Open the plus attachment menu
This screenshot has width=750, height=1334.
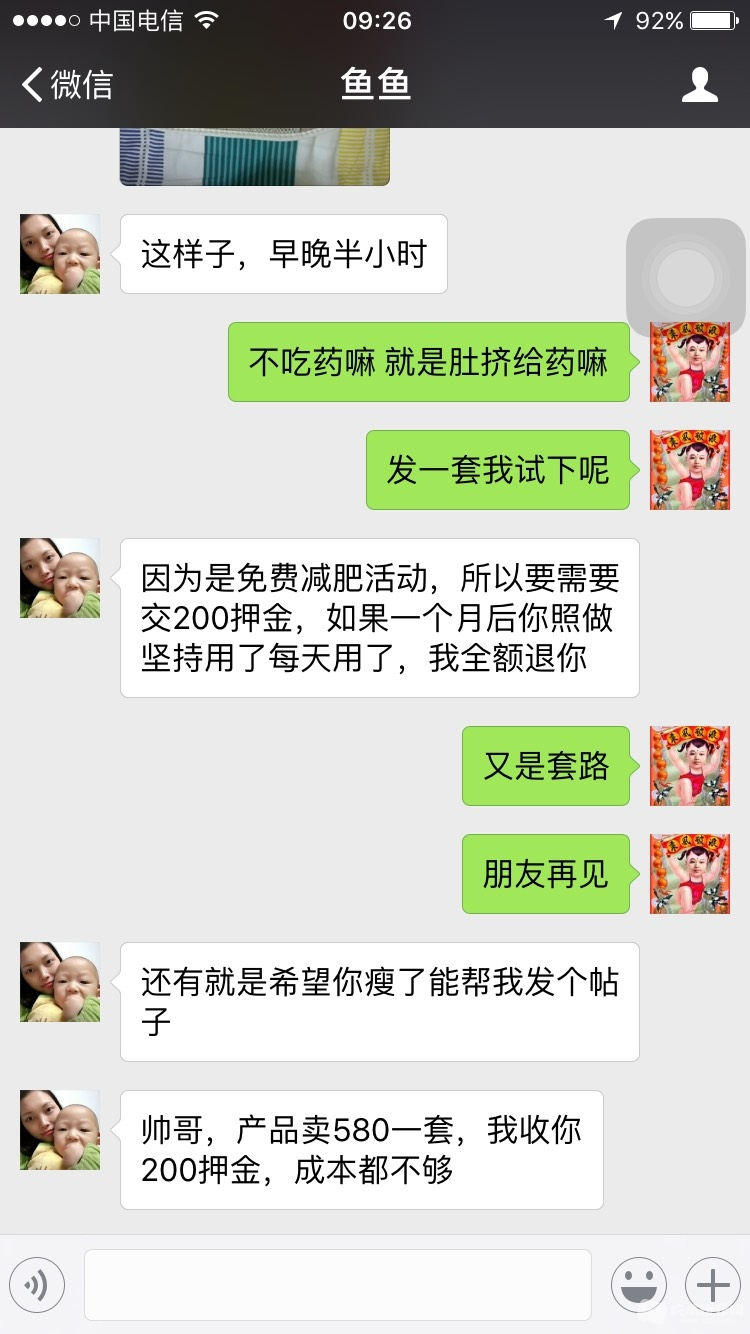click(712, 1284)
